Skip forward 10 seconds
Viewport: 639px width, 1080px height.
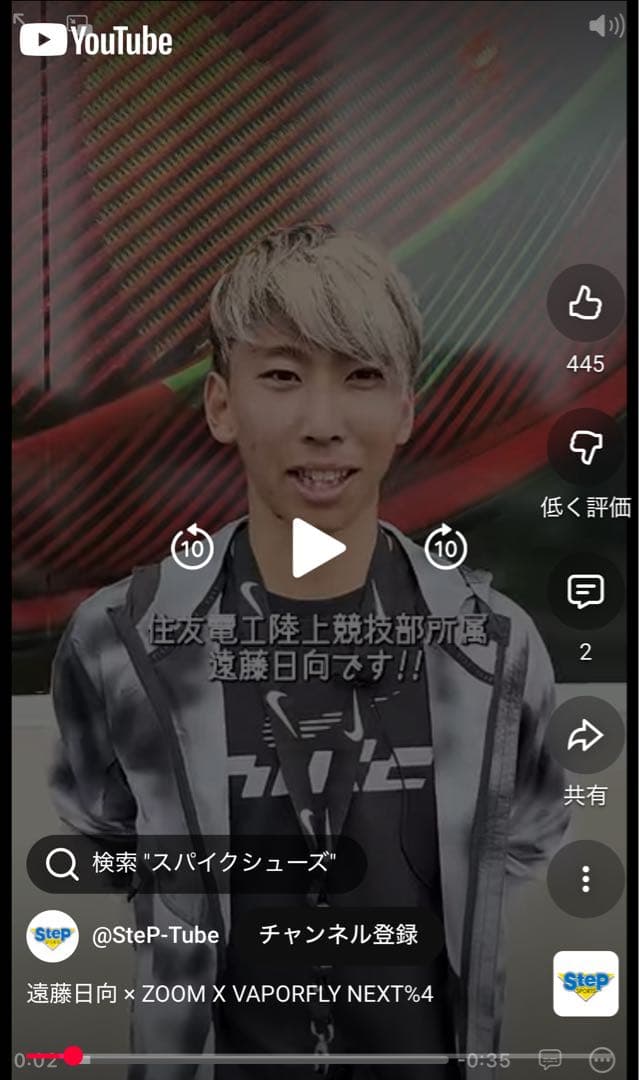click(x=446, y=548)
